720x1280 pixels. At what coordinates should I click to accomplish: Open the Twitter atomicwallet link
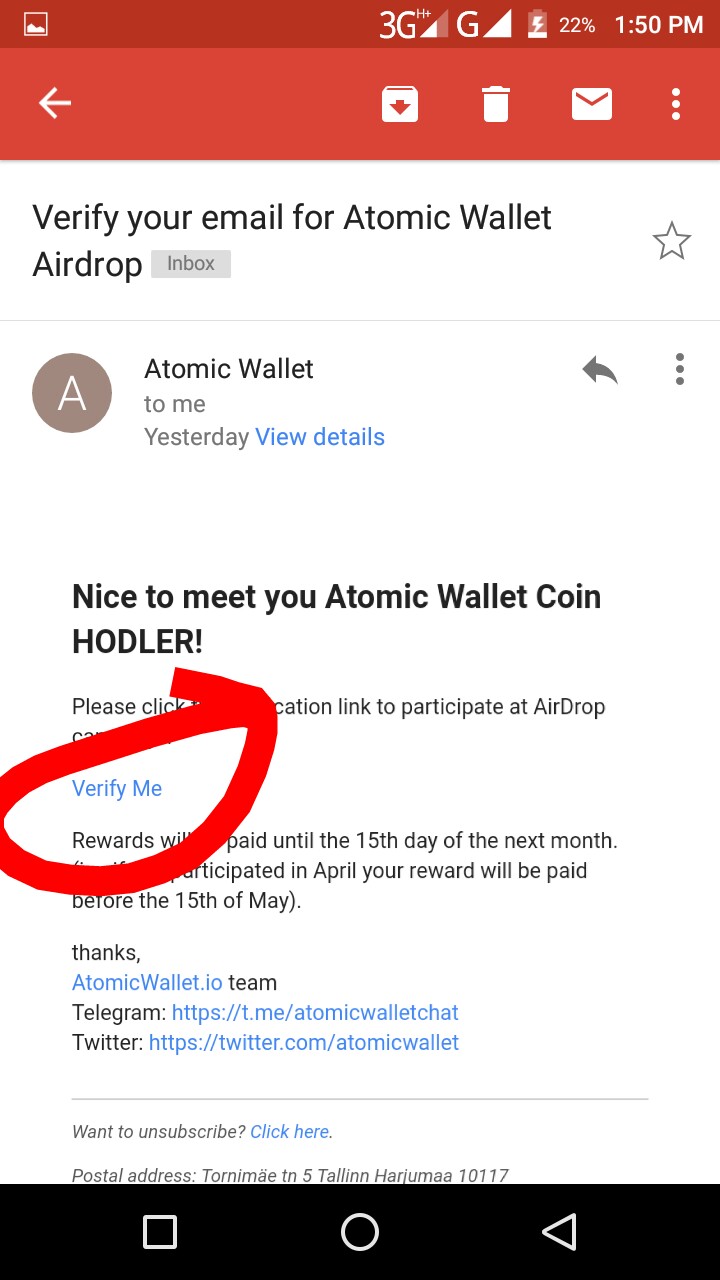pyautogui.click(x=303, y=1042)
